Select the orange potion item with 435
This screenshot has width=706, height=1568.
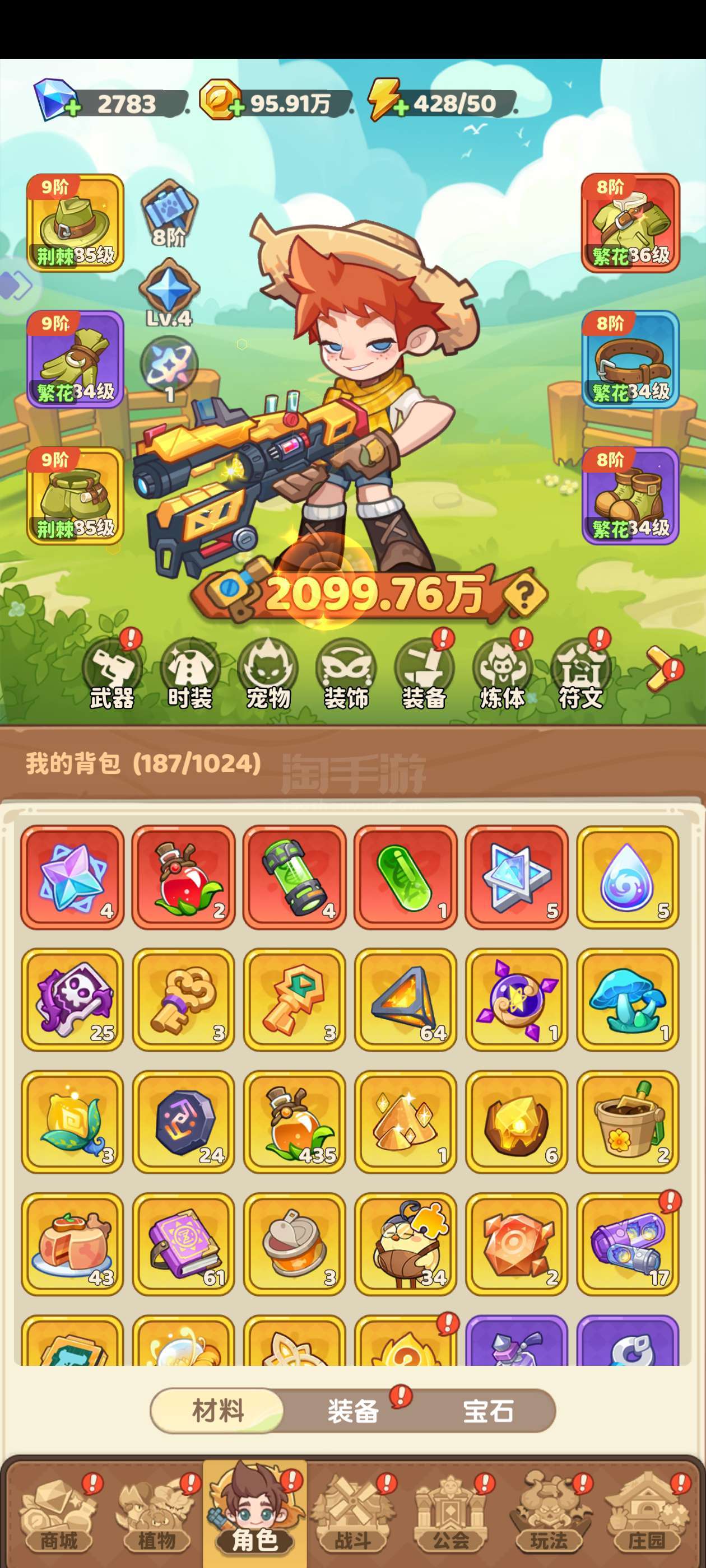coord(294,1122)
